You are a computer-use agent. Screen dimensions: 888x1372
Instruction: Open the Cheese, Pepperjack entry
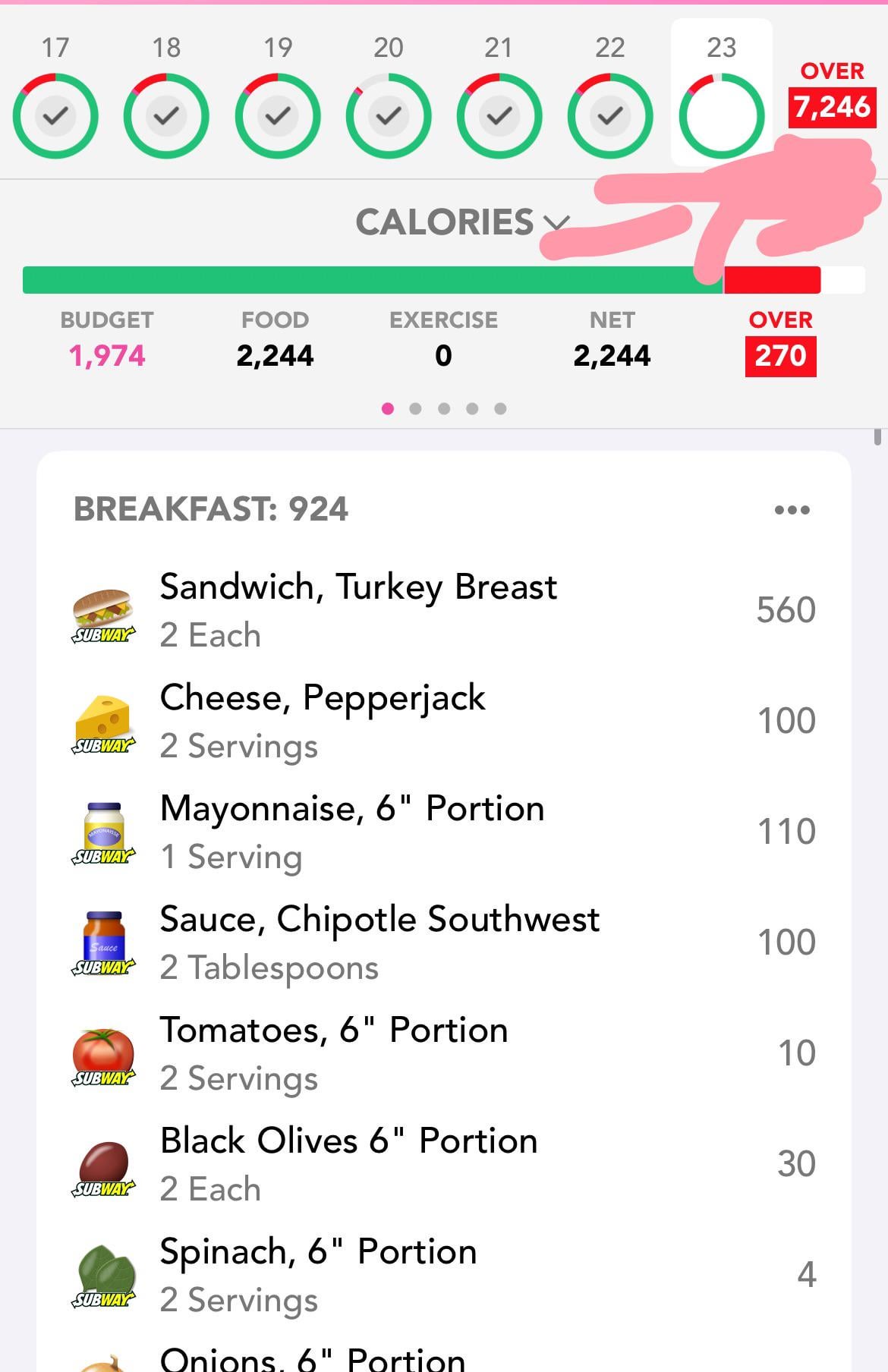coord(444,721)
